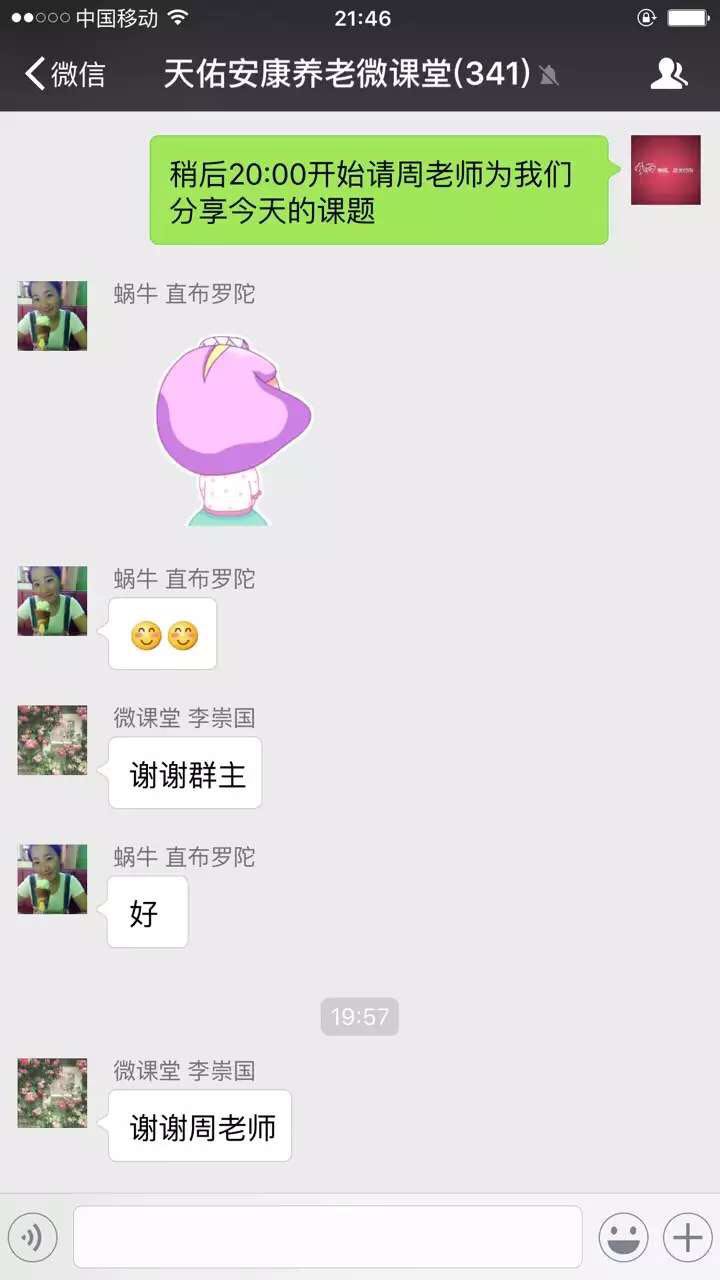Open 李崇国's avatar beside 谢谢群主
Image resolution: width=720 pixels, height=1280 pixels.
tap(52, 740)
